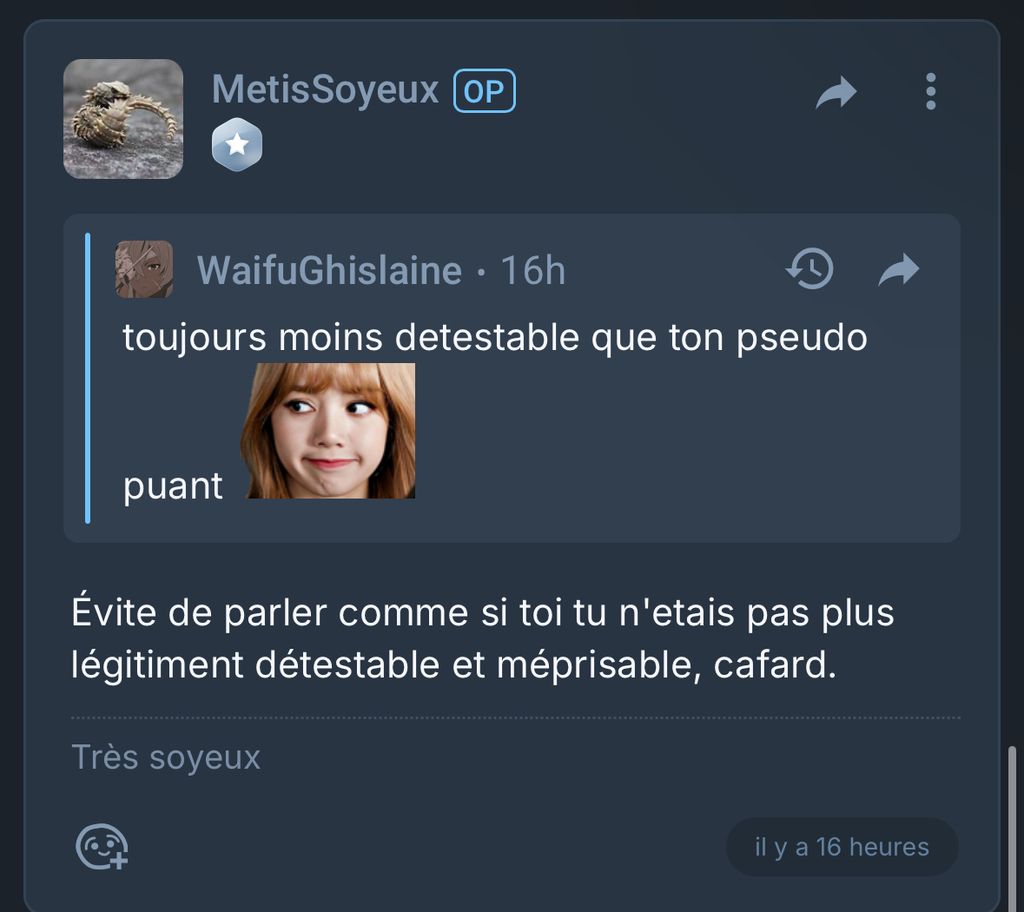Share MetisSoyeux's post via arrow
The image size is (1024, 912).
[x=836, y=93]
